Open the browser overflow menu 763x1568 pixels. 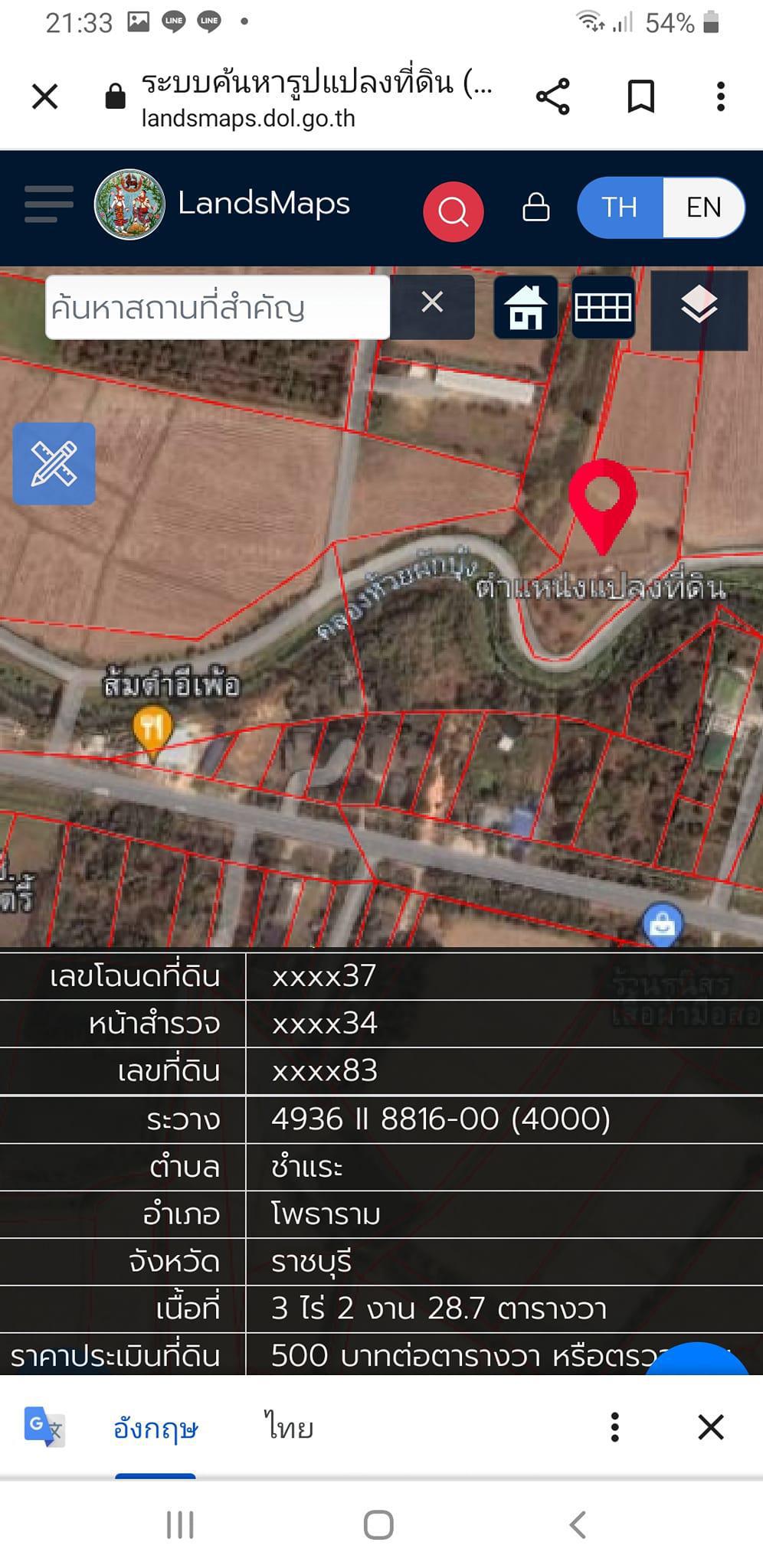click(720, 96)
